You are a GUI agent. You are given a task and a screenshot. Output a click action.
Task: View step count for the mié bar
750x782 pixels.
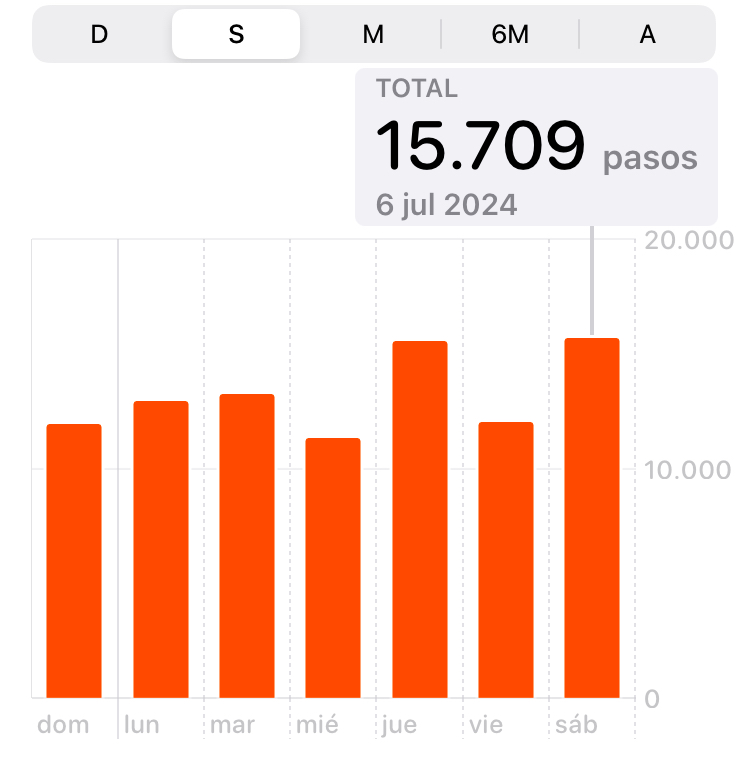click(333, 568)
